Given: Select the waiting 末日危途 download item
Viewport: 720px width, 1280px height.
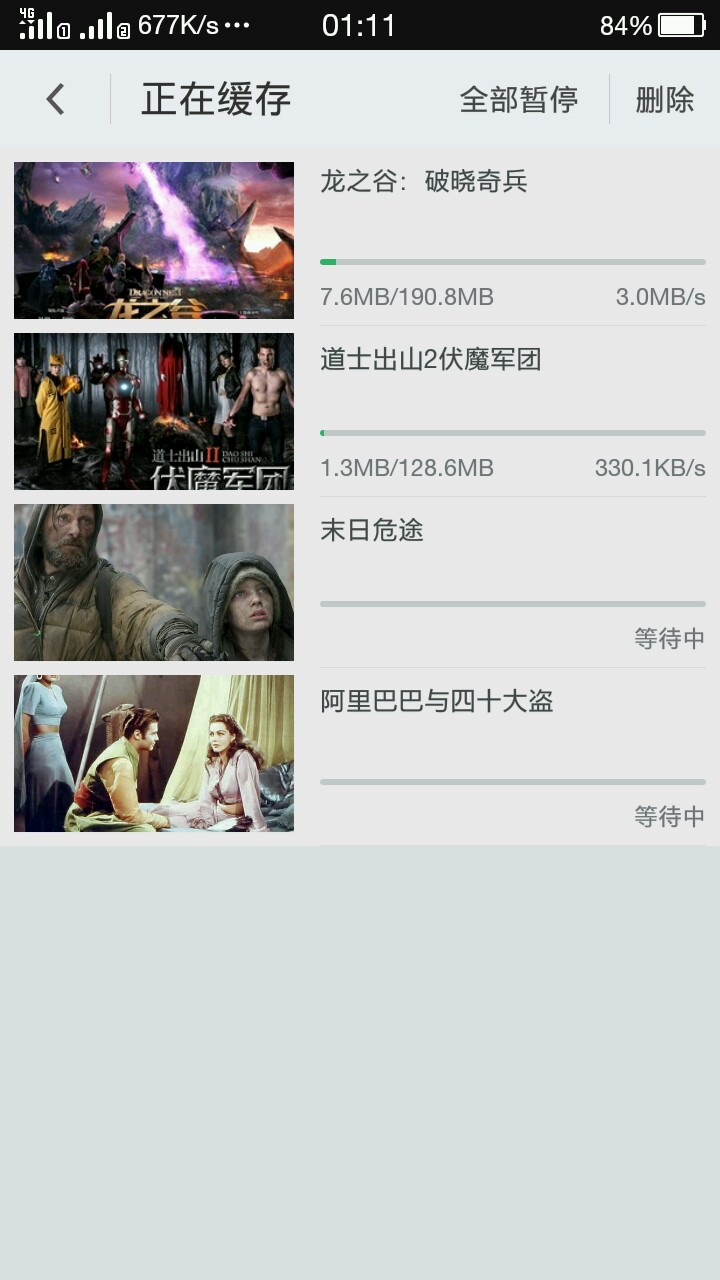Looking at the screenshot, I should (x=360, y=582).
